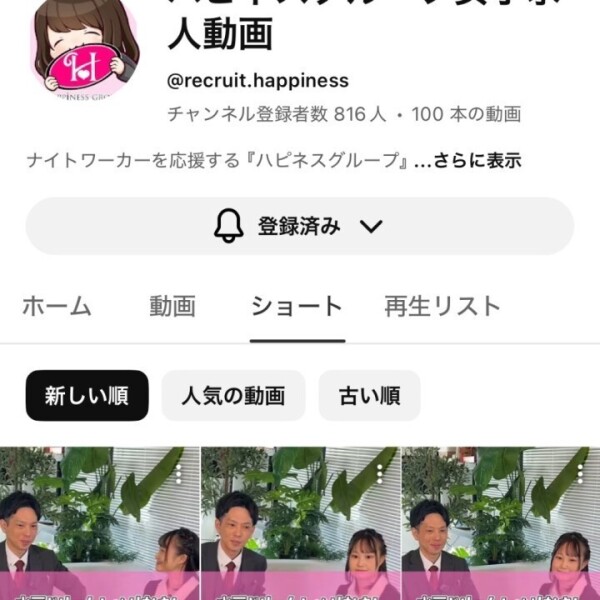Switch to the 動画 tab
The image size is (600, 600).
coord(172,306)
